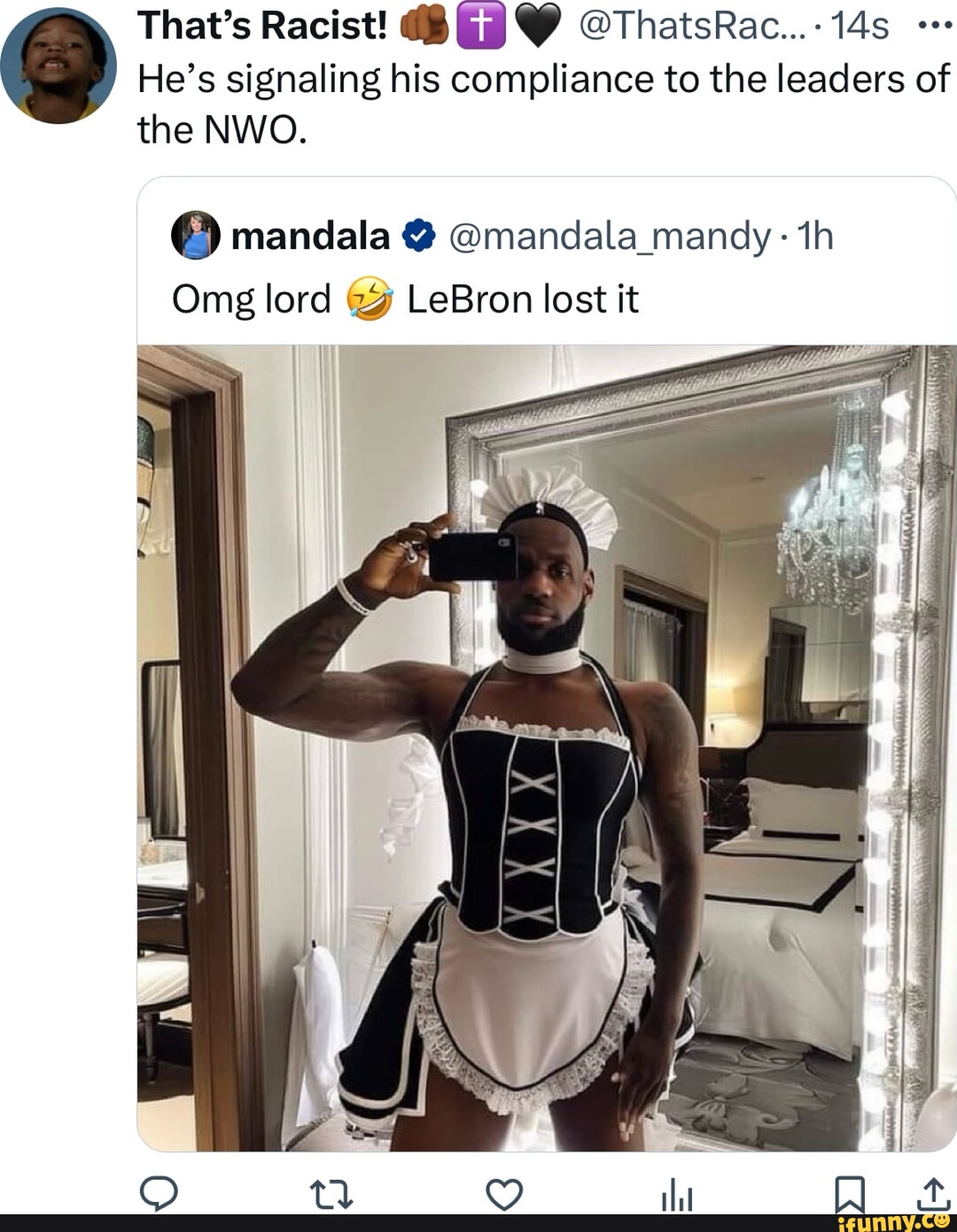957x1232 pixels.
Task: Open the That's Racist! profile avatar
Action: click(x=58, y=66)
